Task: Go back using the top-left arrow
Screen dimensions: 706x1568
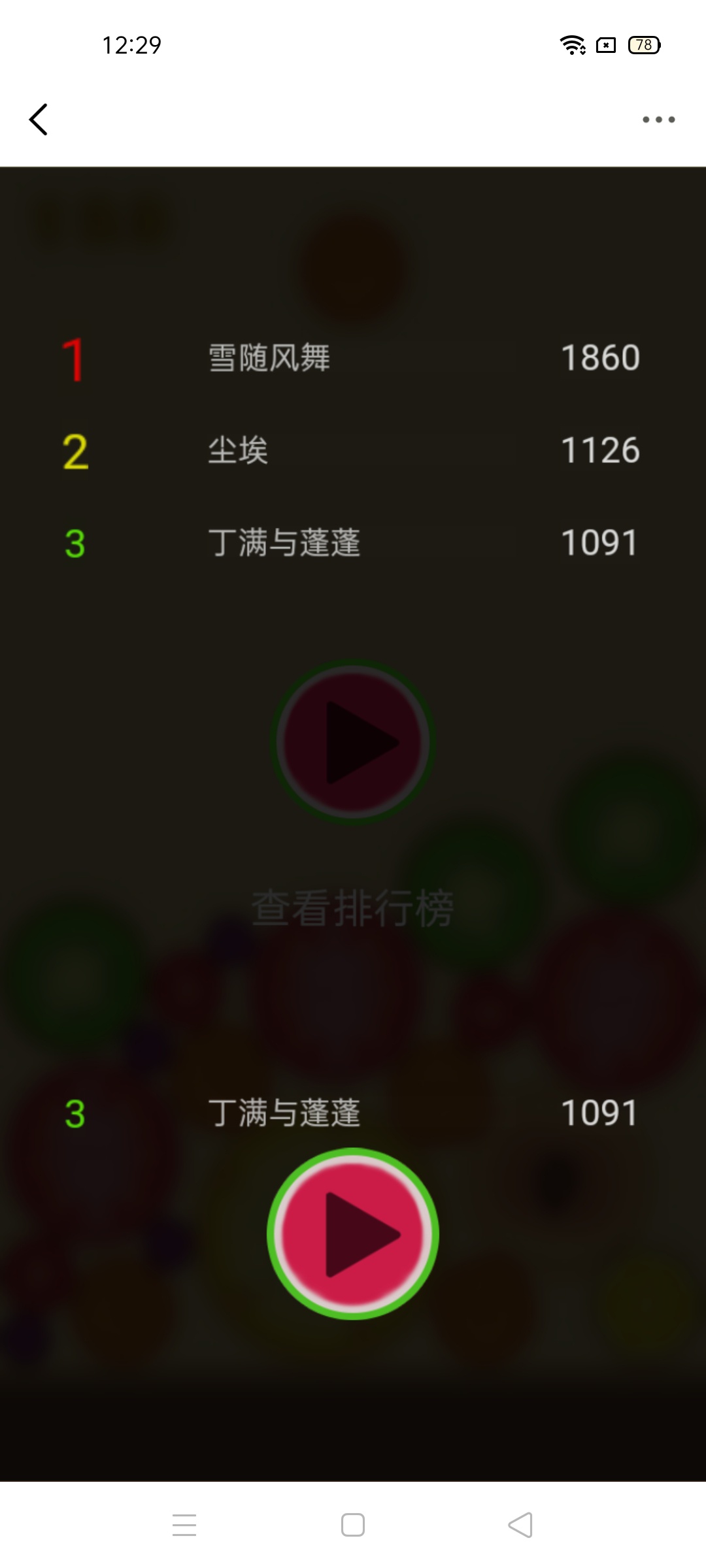Action: [x=39, y=120]
